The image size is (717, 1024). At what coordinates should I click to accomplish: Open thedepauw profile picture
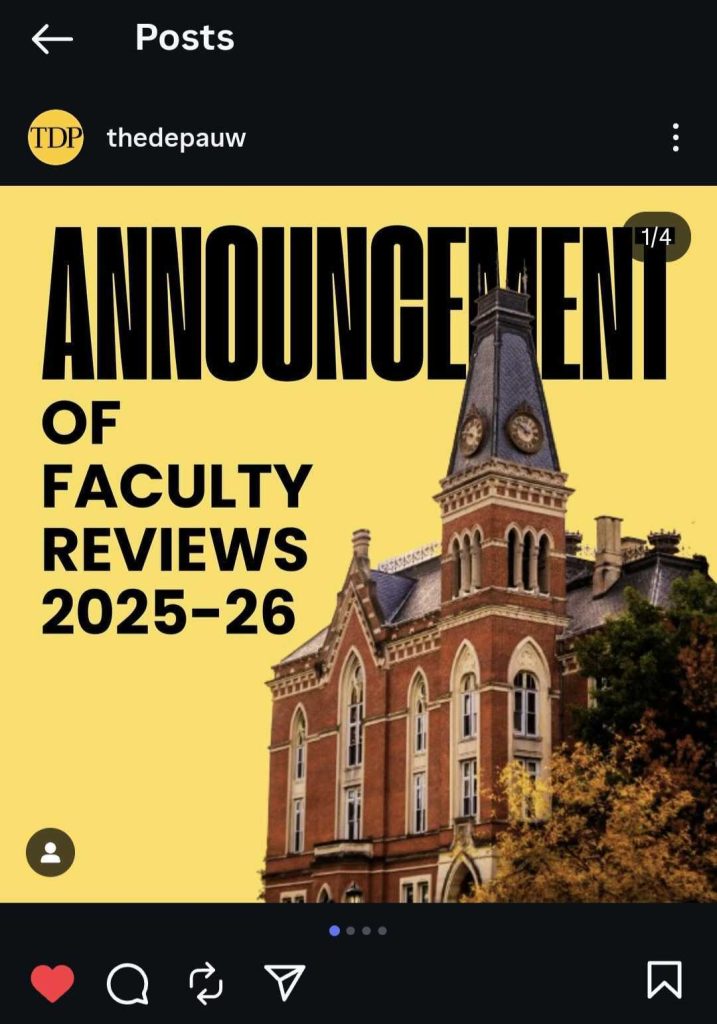coord(55,138)
